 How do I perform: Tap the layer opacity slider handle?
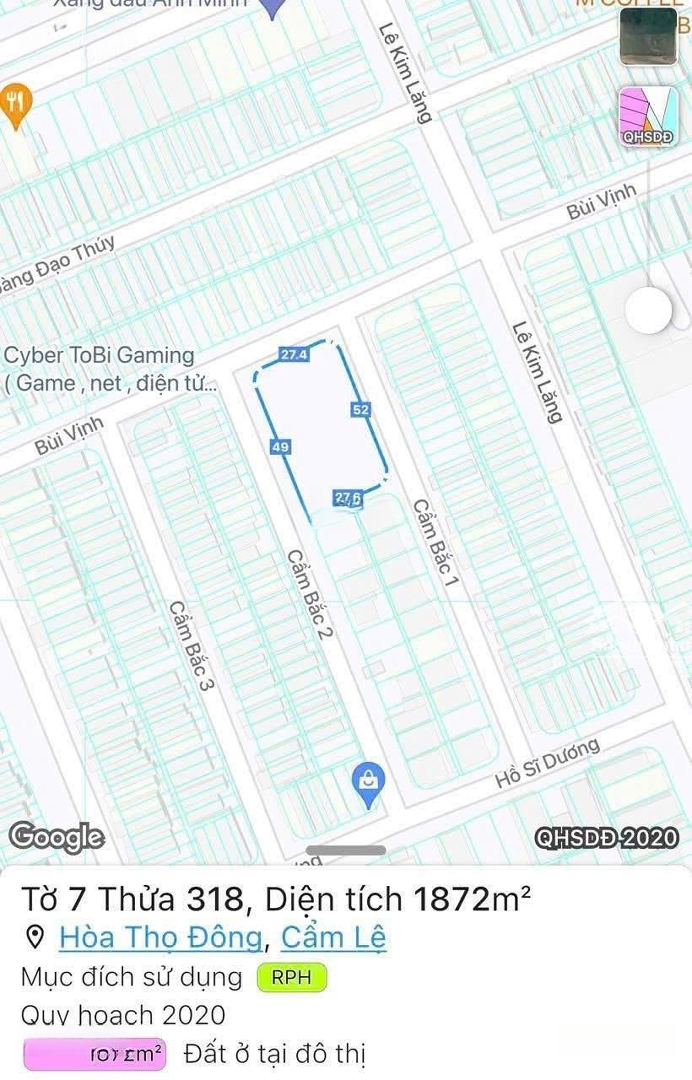click(x=649, y=310)
